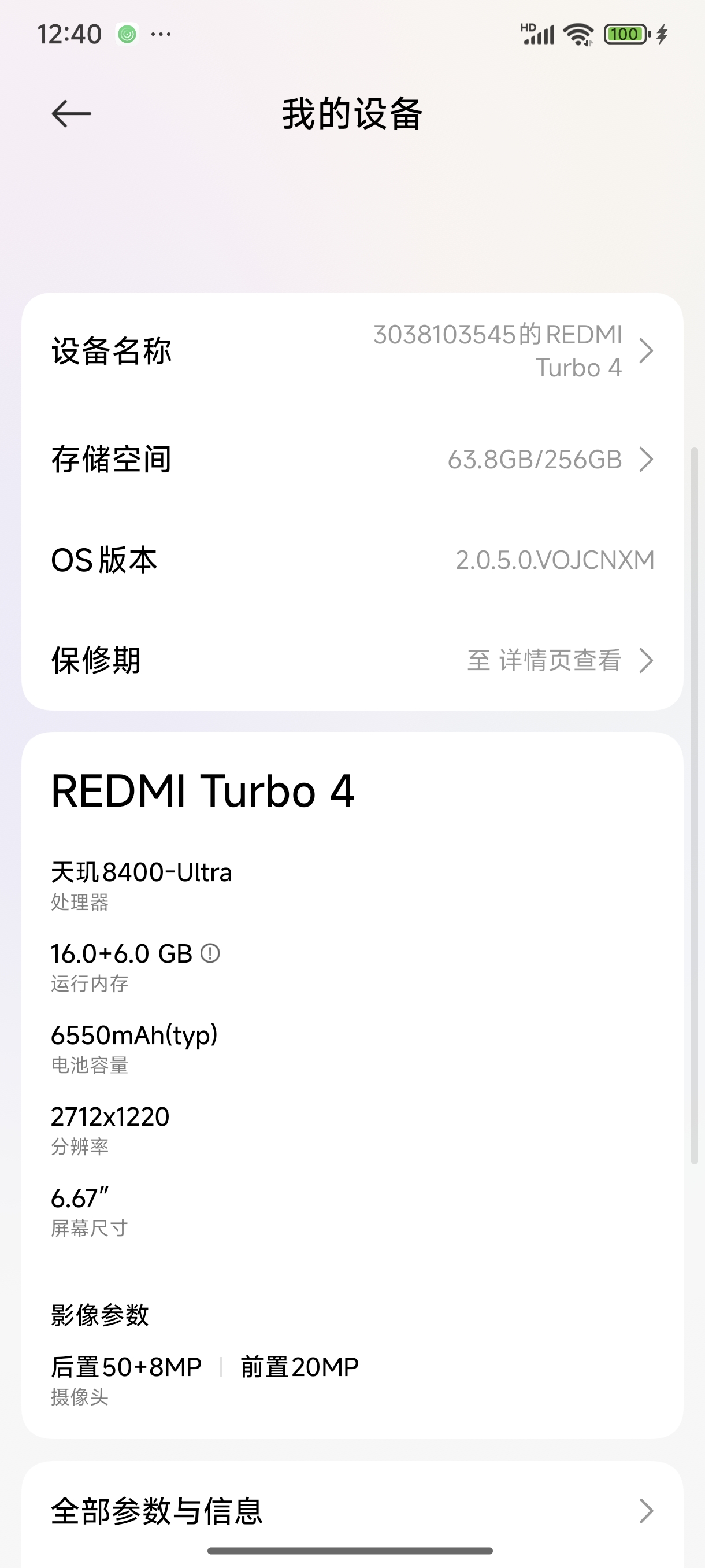Open the 设备名称 device name row
This screenshot has width=705, height=1568.
[352, 351]
